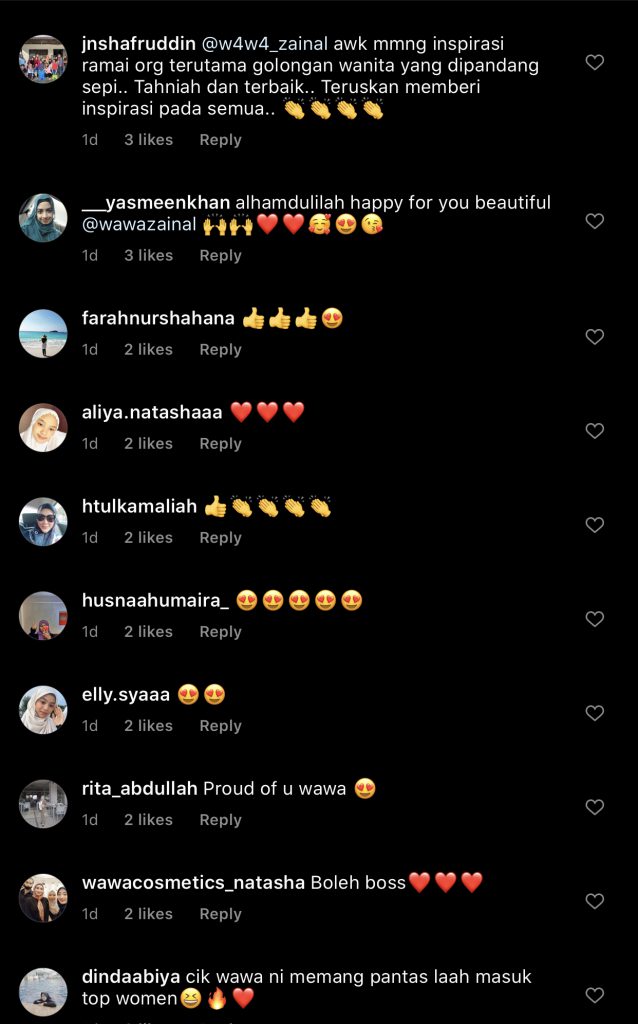Like aliya.natashaaa's comment
The height and width of the screenshot is (1024, 638).
(594, 431)
